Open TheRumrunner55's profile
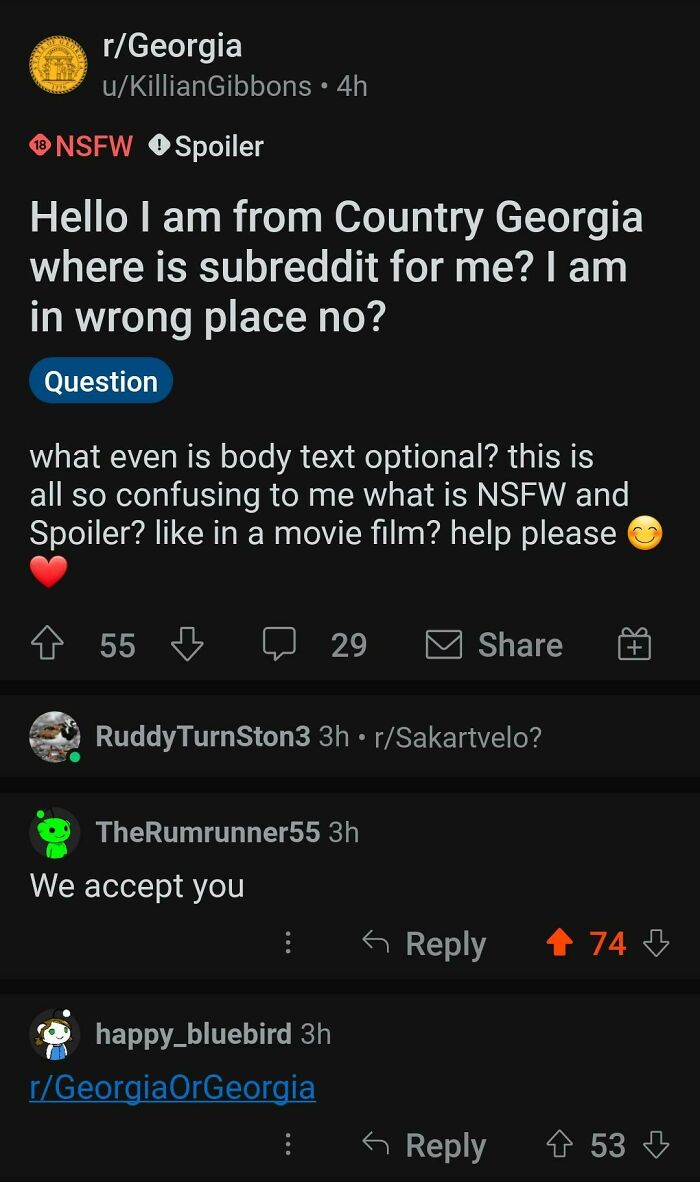 207,832
